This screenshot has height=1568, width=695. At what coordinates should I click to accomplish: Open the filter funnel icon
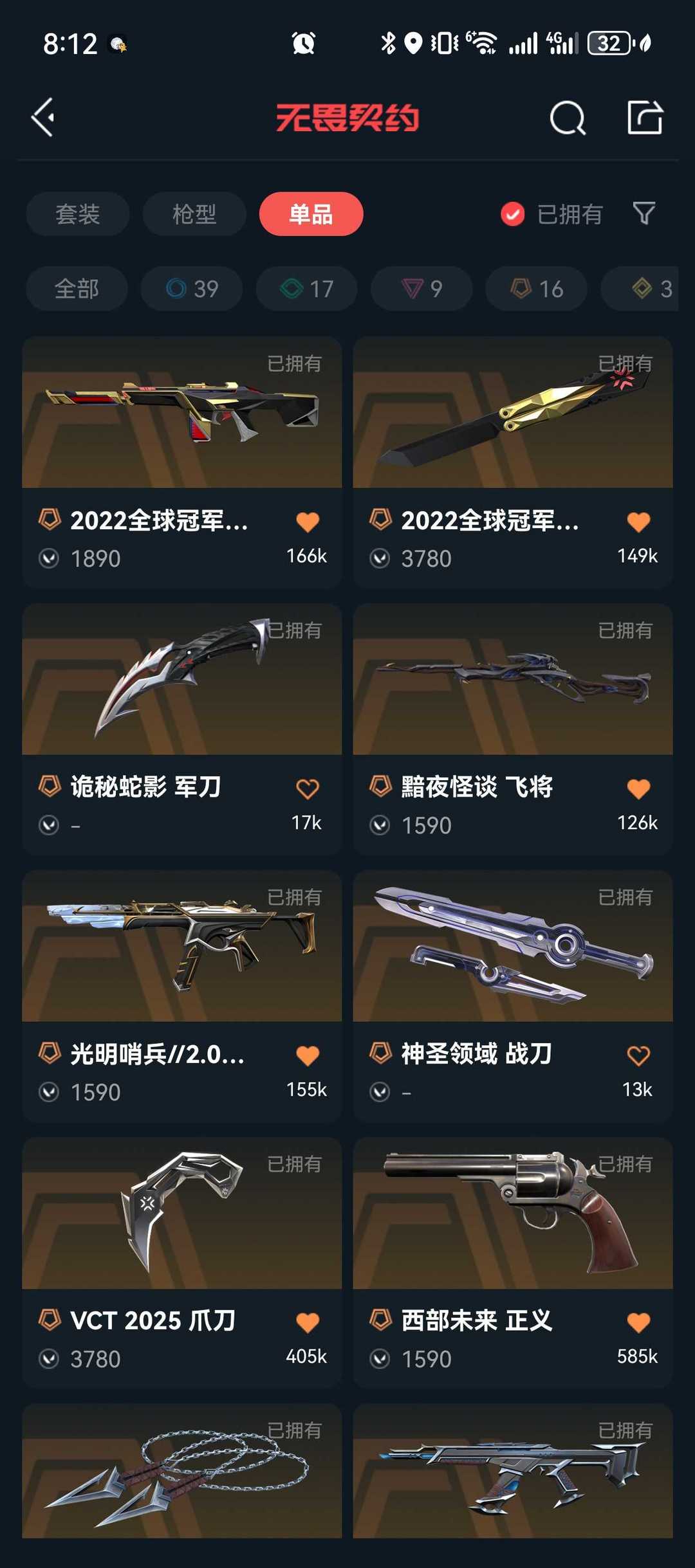click(x=644, y=214)
